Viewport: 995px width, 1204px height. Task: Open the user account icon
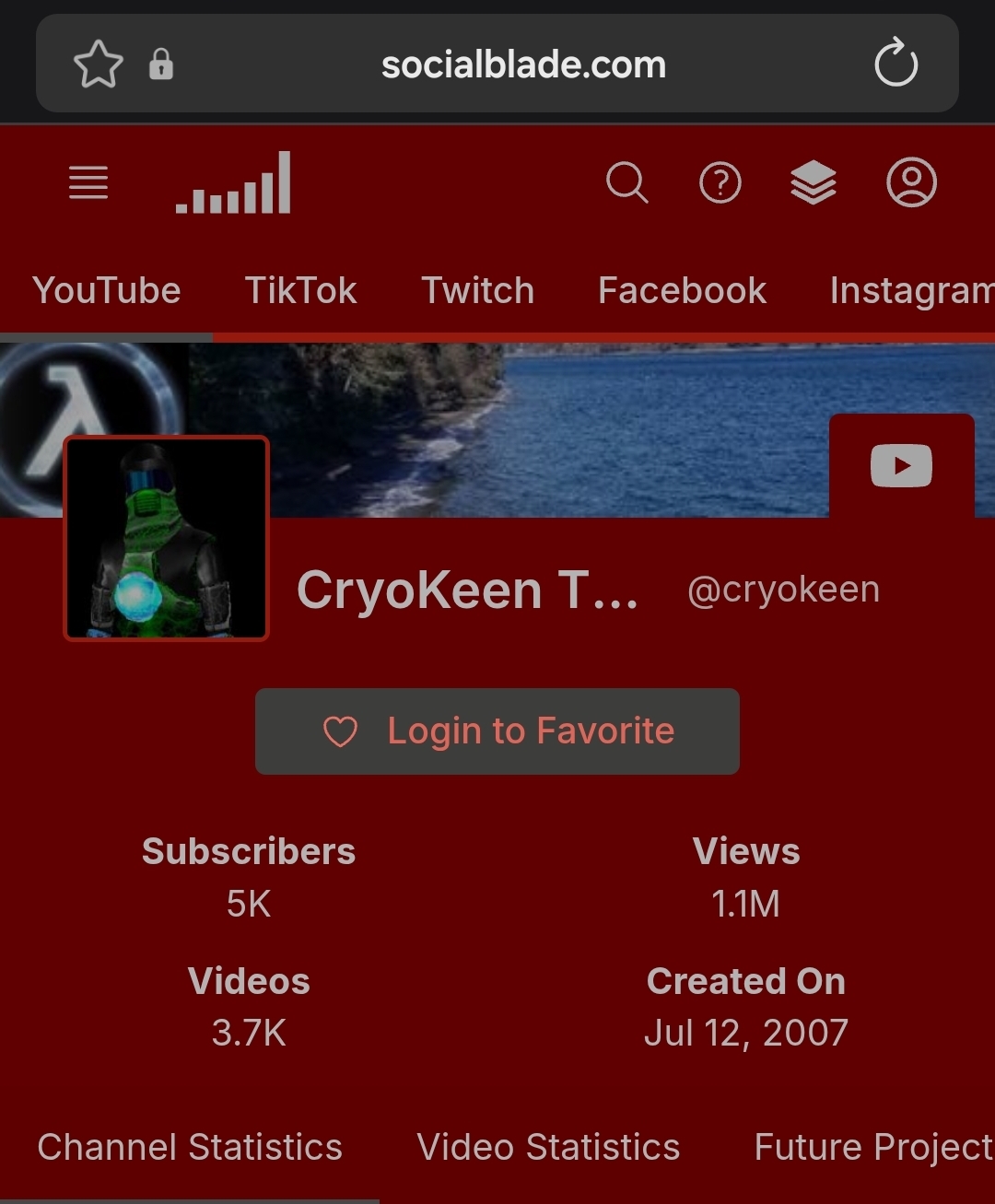click(911, 182)
